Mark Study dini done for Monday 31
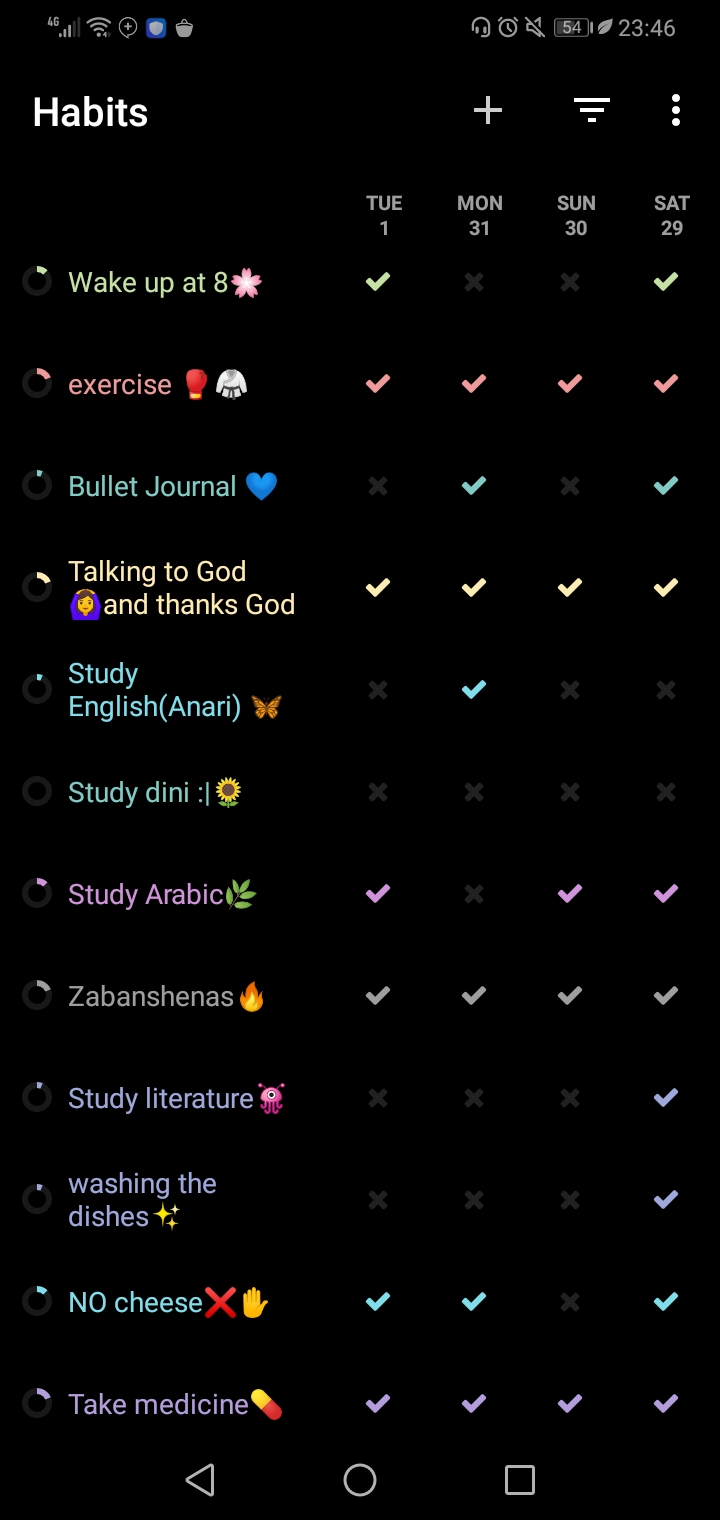Screen dimensions: 720x1520 pos(474,792)
